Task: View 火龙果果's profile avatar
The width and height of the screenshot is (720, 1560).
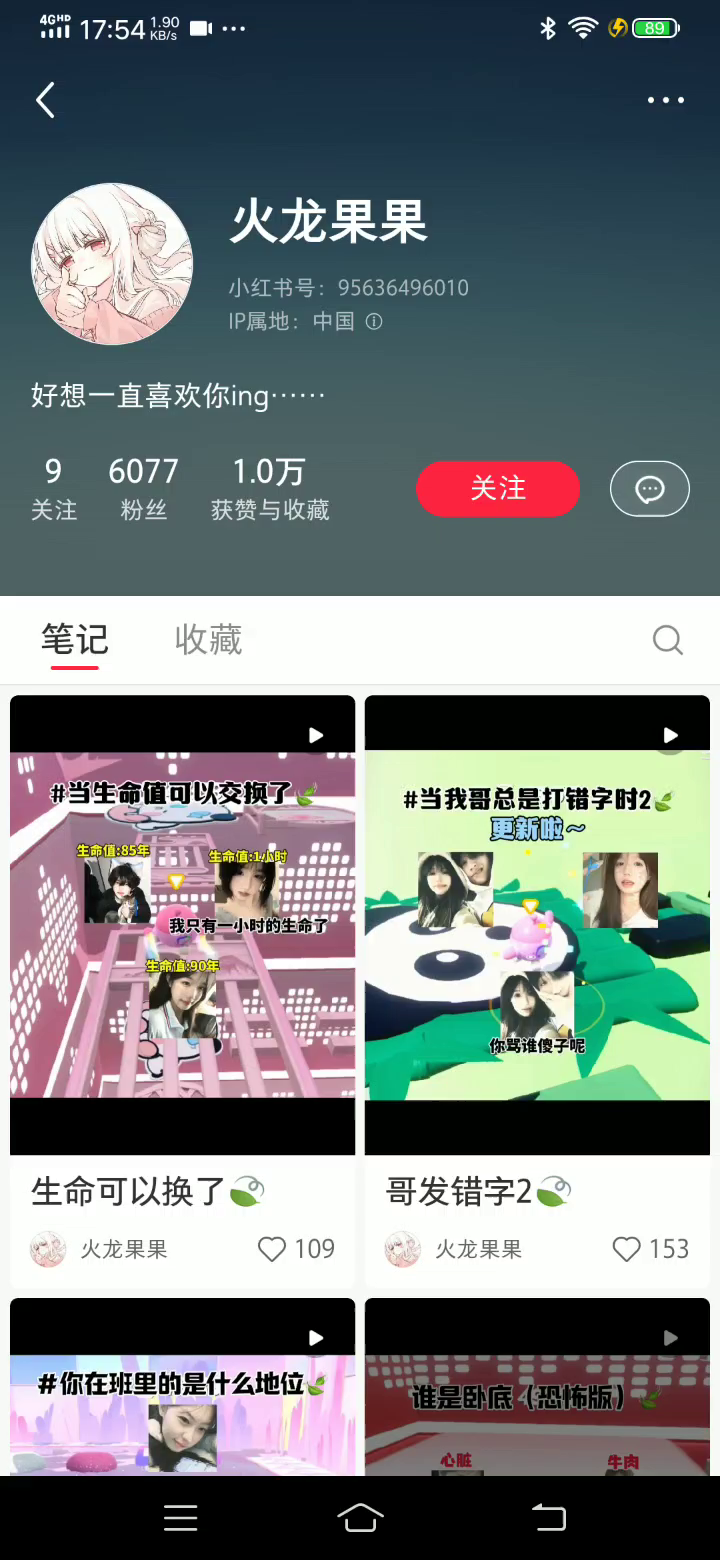Action: 112,264
